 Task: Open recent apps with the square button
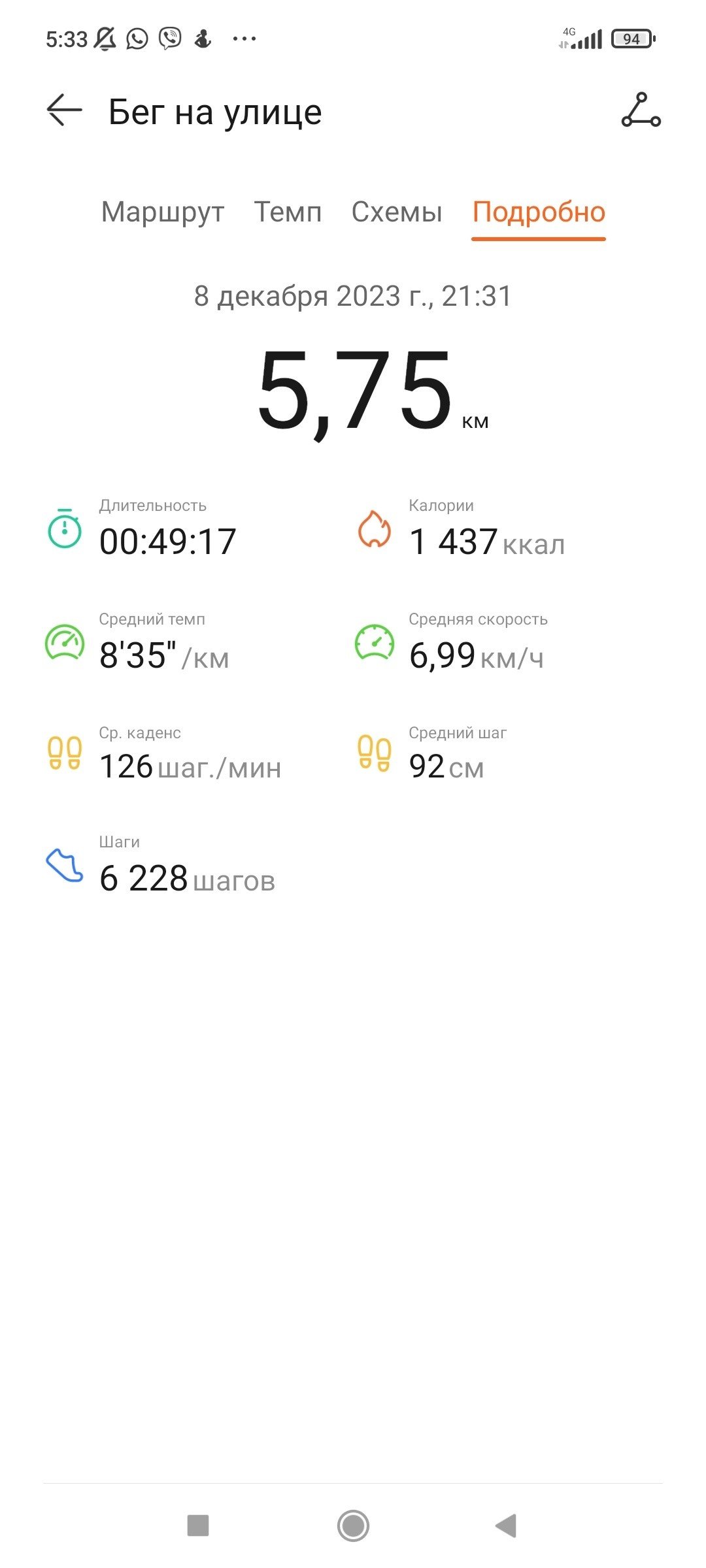(198, 1526)
